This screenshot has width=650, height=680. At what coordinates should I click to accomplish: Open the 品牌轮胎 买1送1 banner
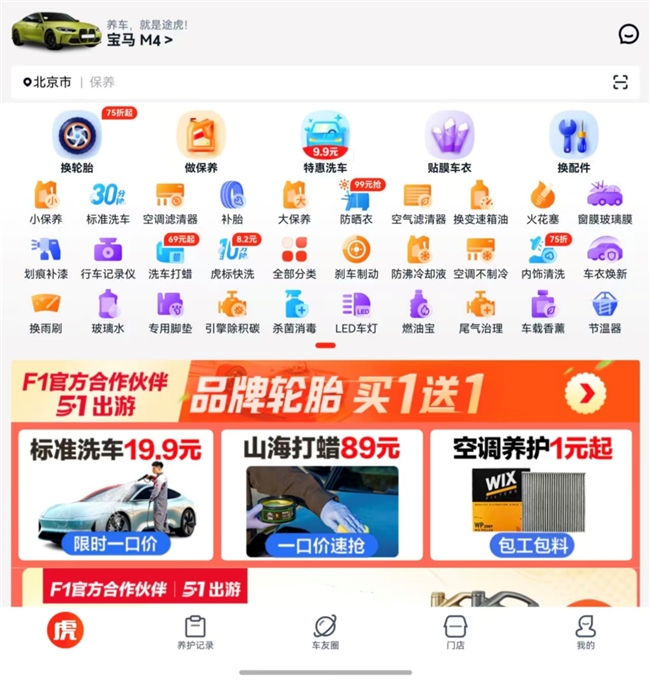click(x=325, y=393)
